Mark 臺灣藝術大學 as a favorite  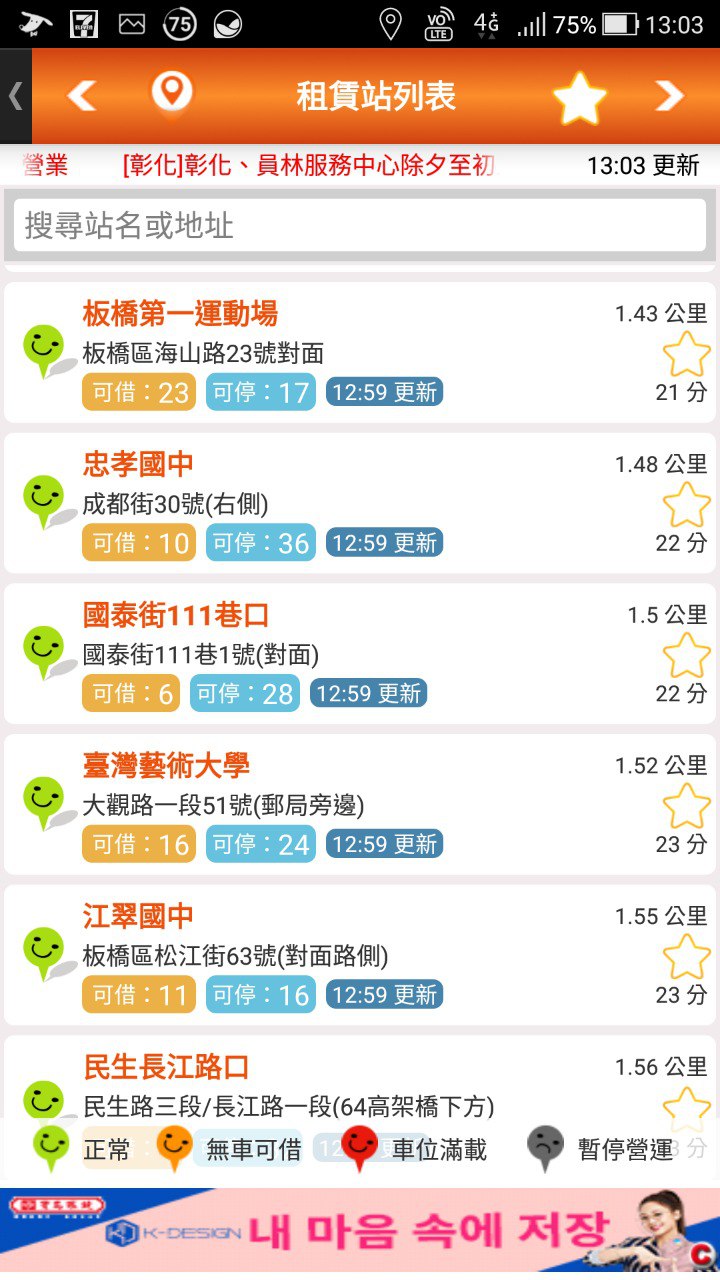pyautogui.click(x=686, y=806)
